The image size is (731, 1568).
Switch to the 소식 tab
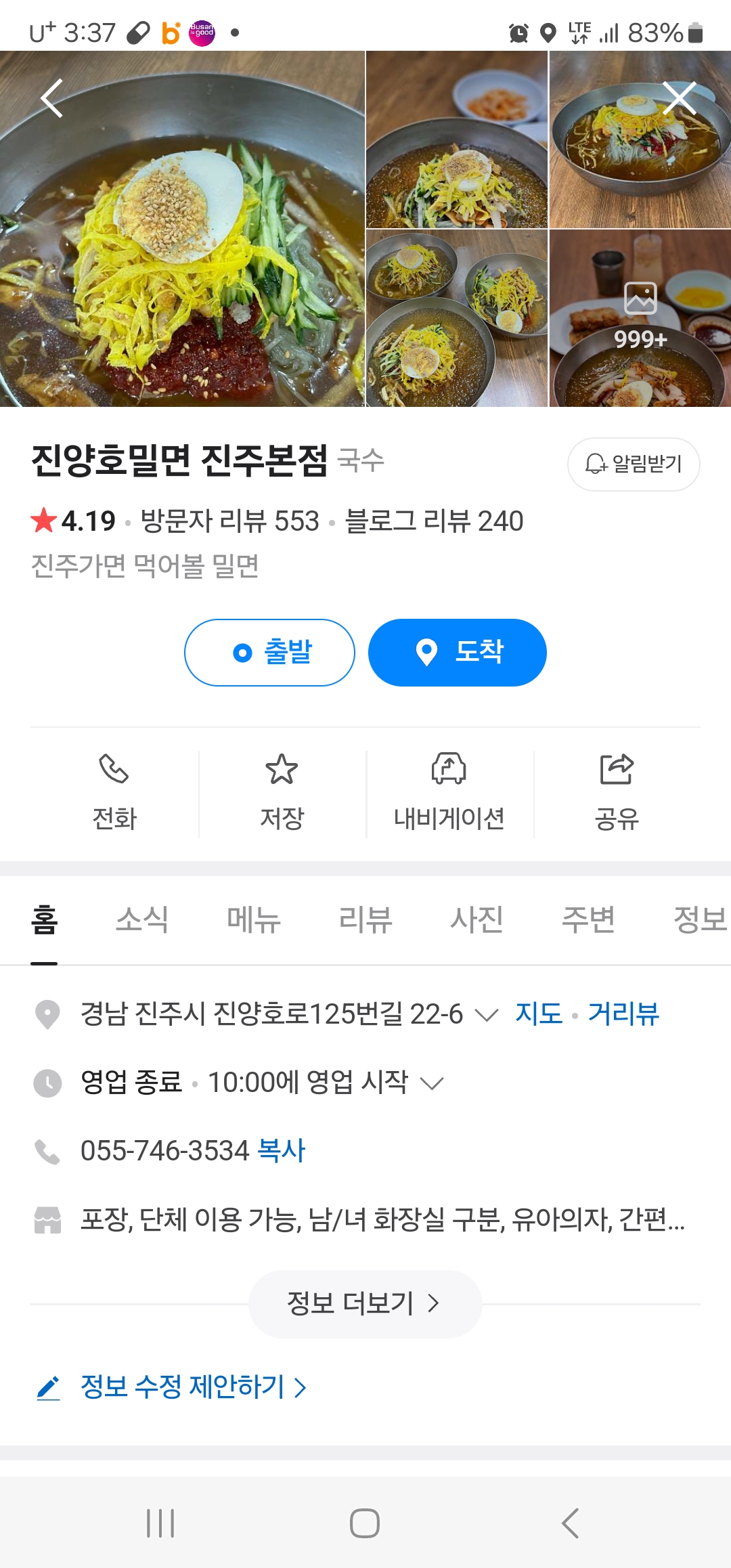tap(142, 919)
